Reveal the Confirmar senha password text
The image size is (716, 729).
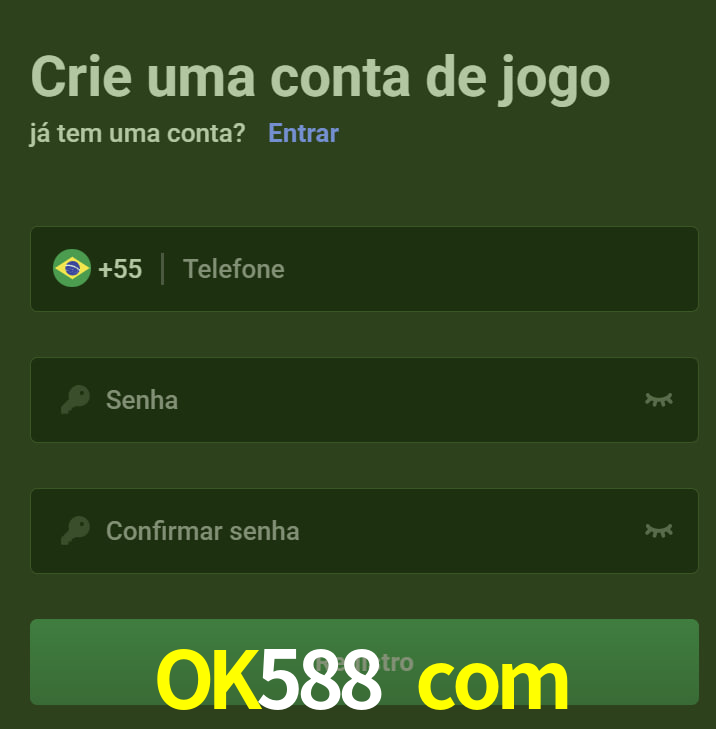click(658, 531)
